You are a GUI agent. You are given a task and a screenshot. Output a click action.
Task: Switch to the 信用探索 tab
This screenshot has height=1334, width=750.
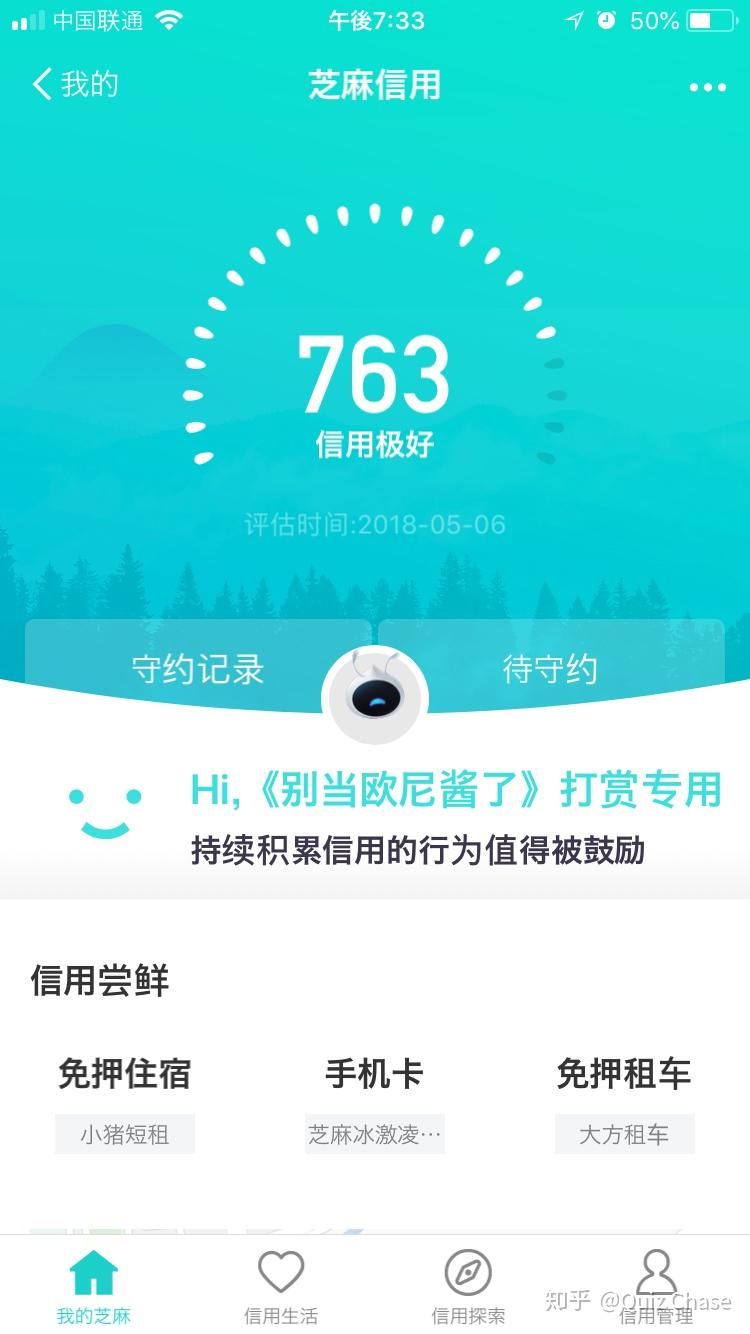pos(468,1287)
